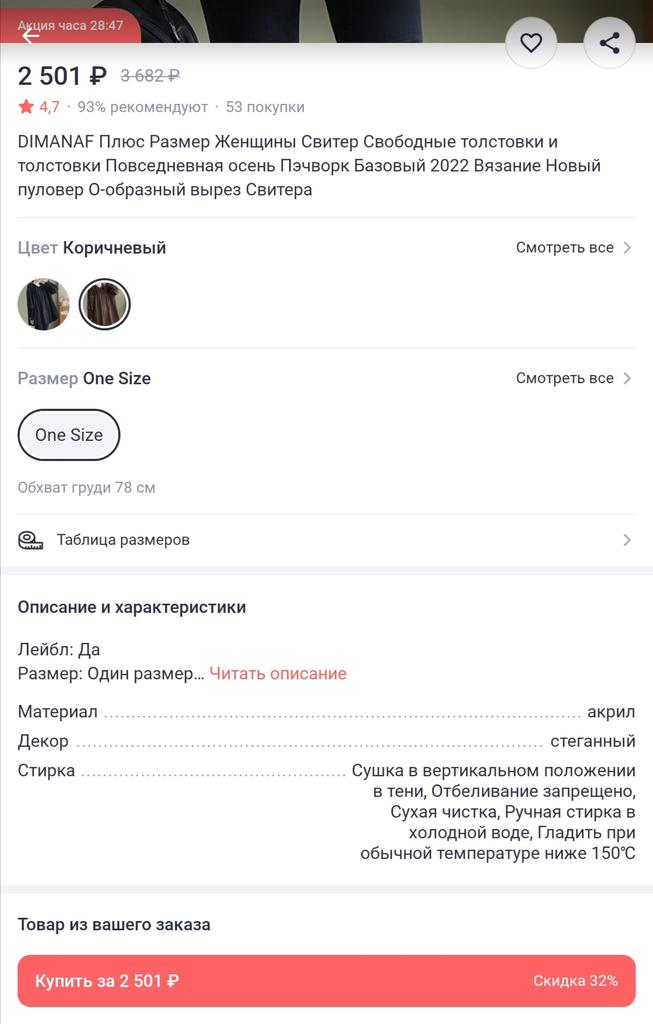Go back using the arrow icon
The height and width of the screenshot is (1024, 653).
click(30, 36)
